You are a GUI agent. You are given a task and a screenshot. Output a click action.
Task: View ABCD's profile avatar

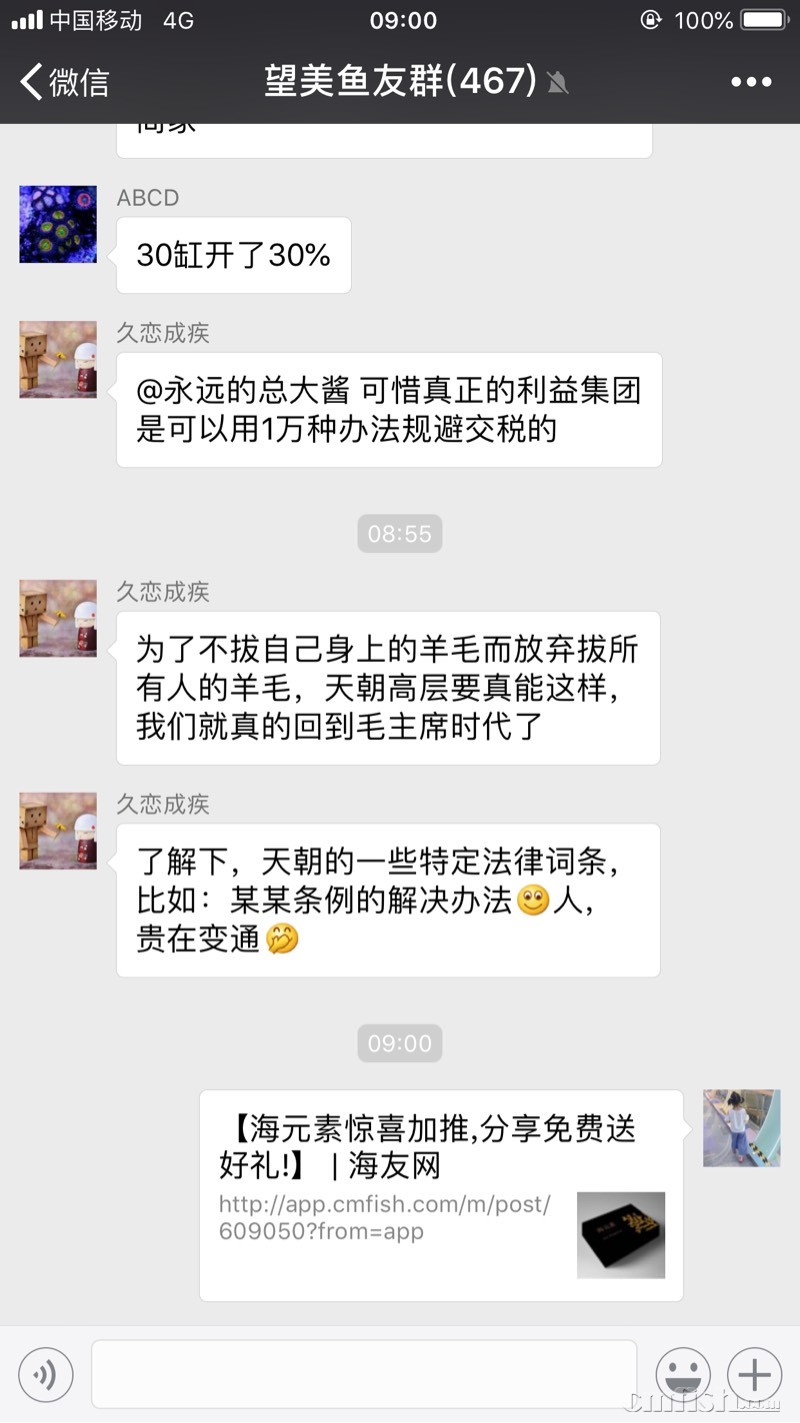[58, 224]
